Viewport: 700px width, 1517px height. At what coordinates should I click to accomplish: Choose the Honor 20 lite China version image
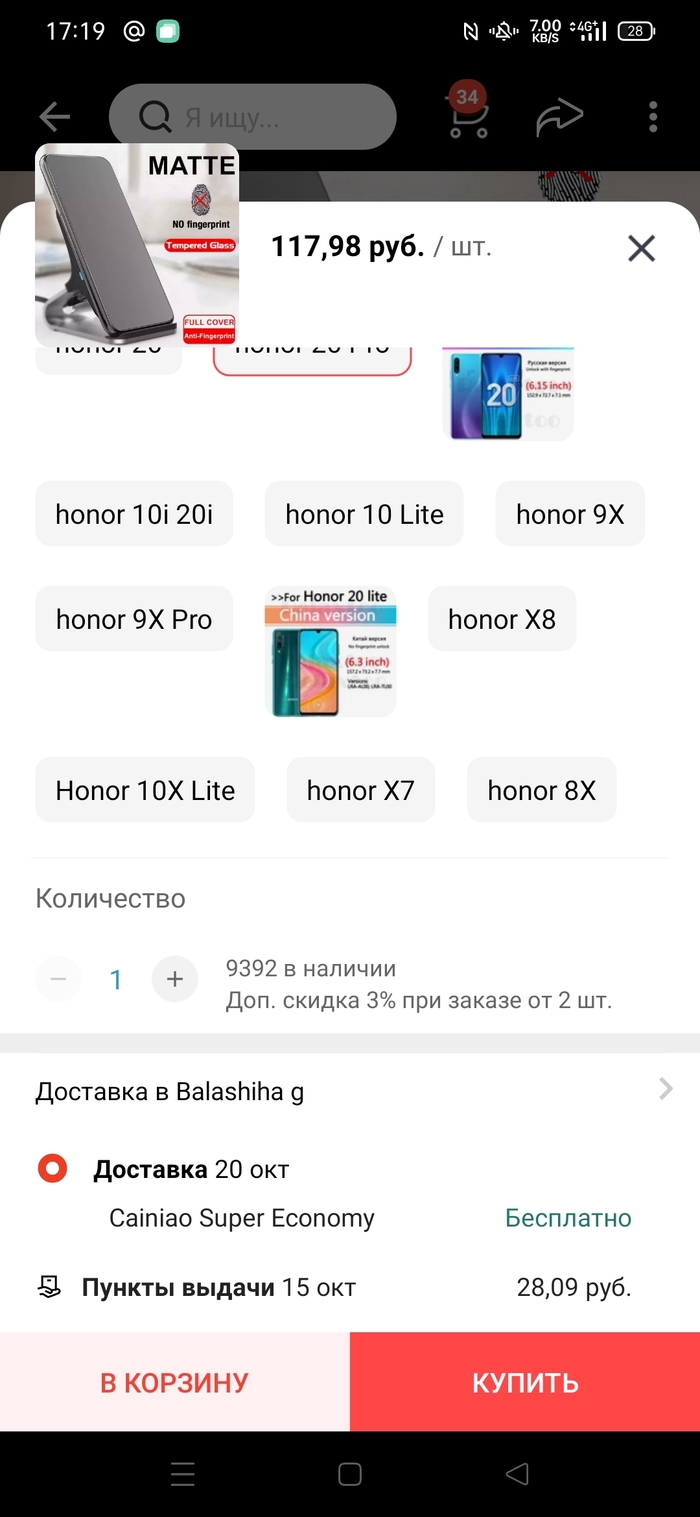tap(330, 651)
